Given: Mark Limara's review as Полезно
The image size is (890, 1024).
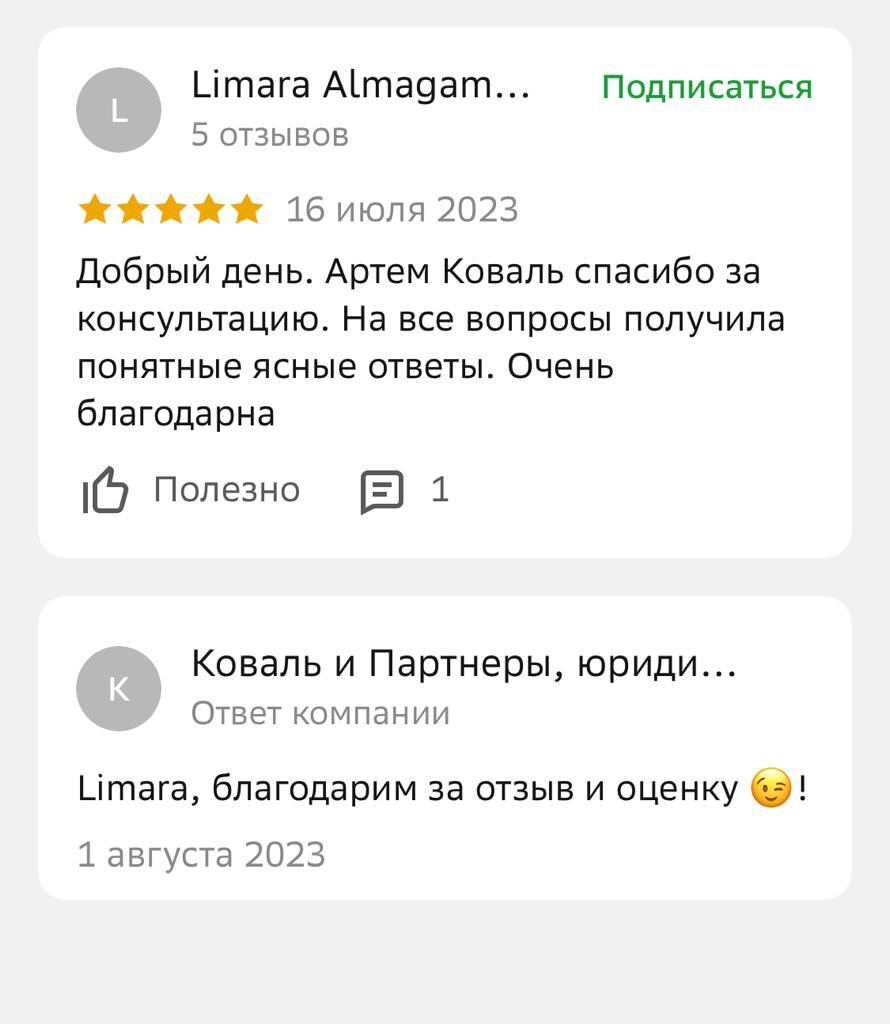Looking at the screenshot, I should (190, 490).
